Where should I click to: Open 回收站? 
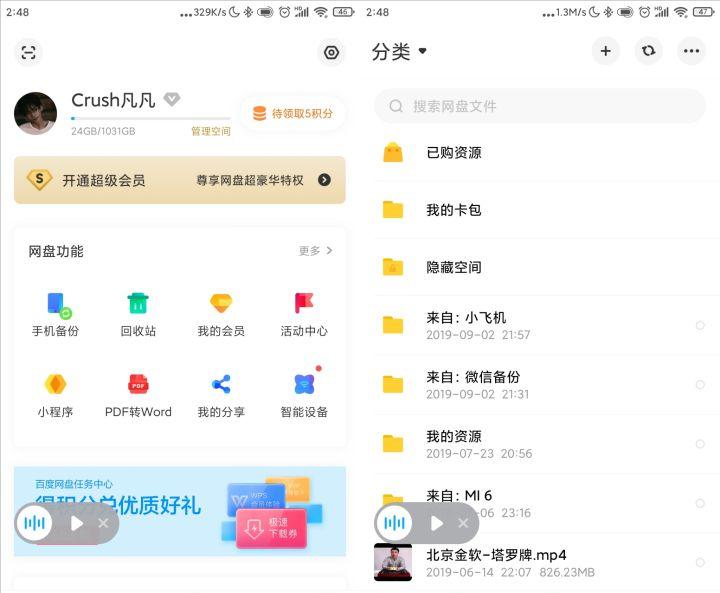[x=138, y=313]
